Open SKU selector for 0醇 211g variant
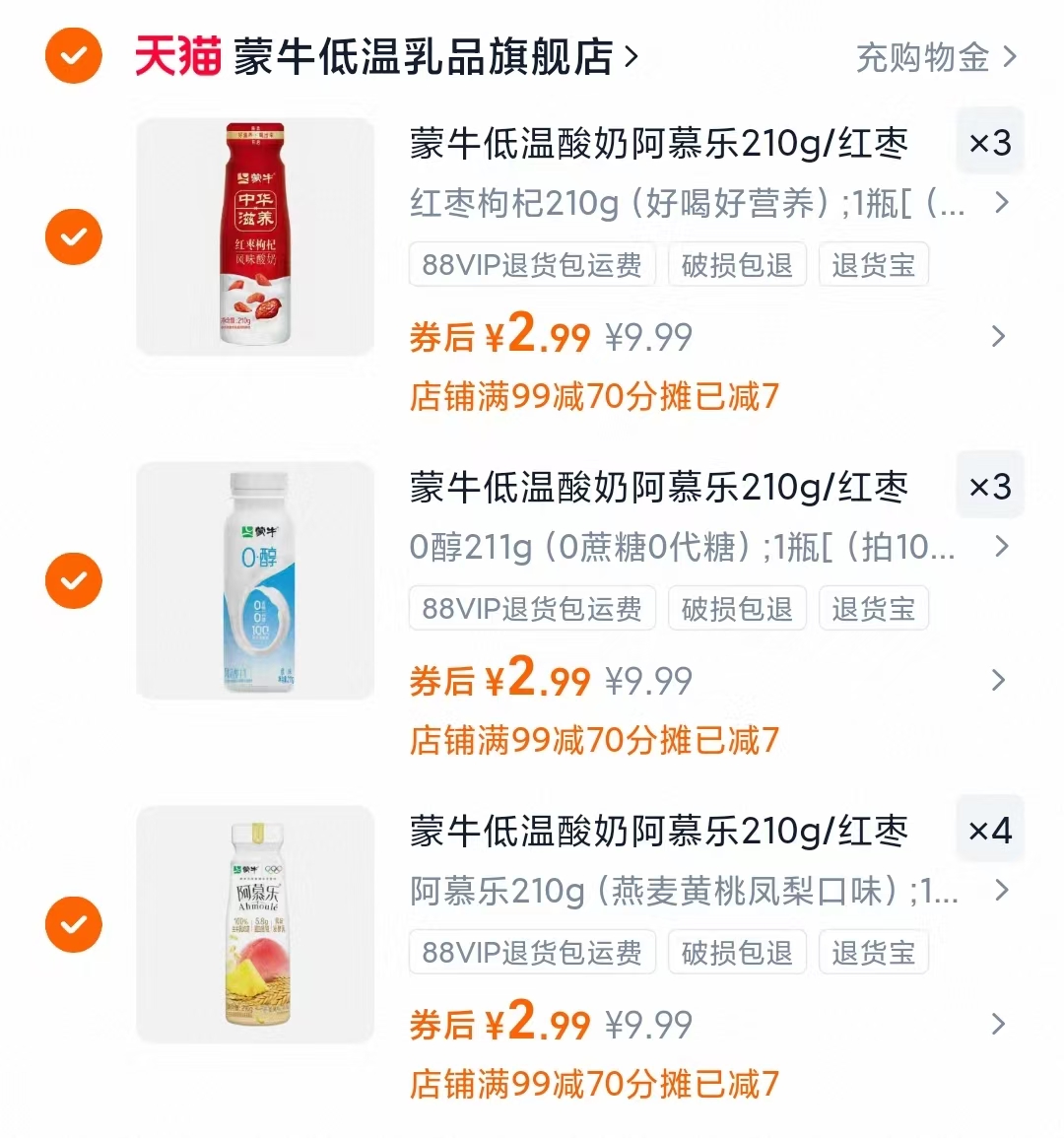The width and height of the screenshot is (1064, 1138). click(1001, 548)
